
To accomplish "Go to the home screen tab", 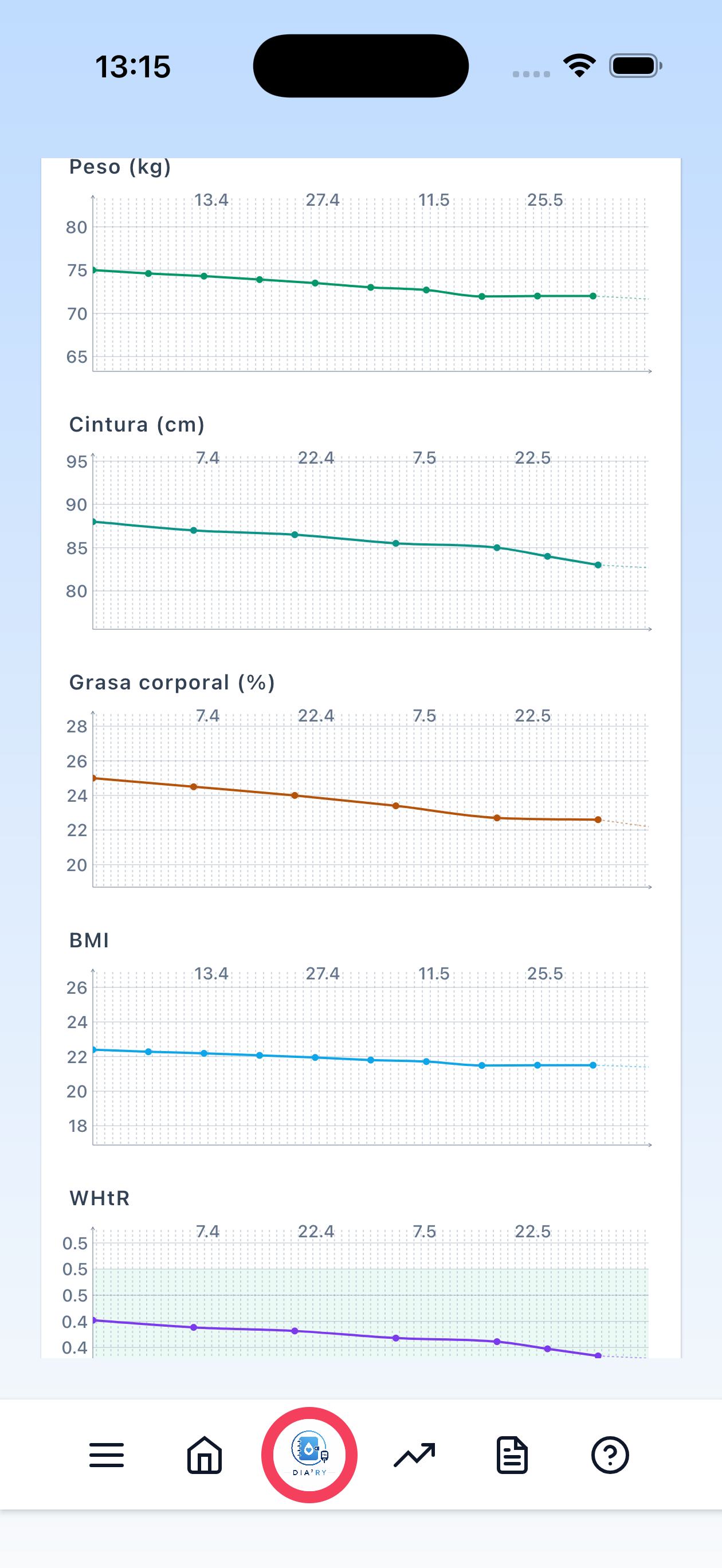I will 205,1455.
